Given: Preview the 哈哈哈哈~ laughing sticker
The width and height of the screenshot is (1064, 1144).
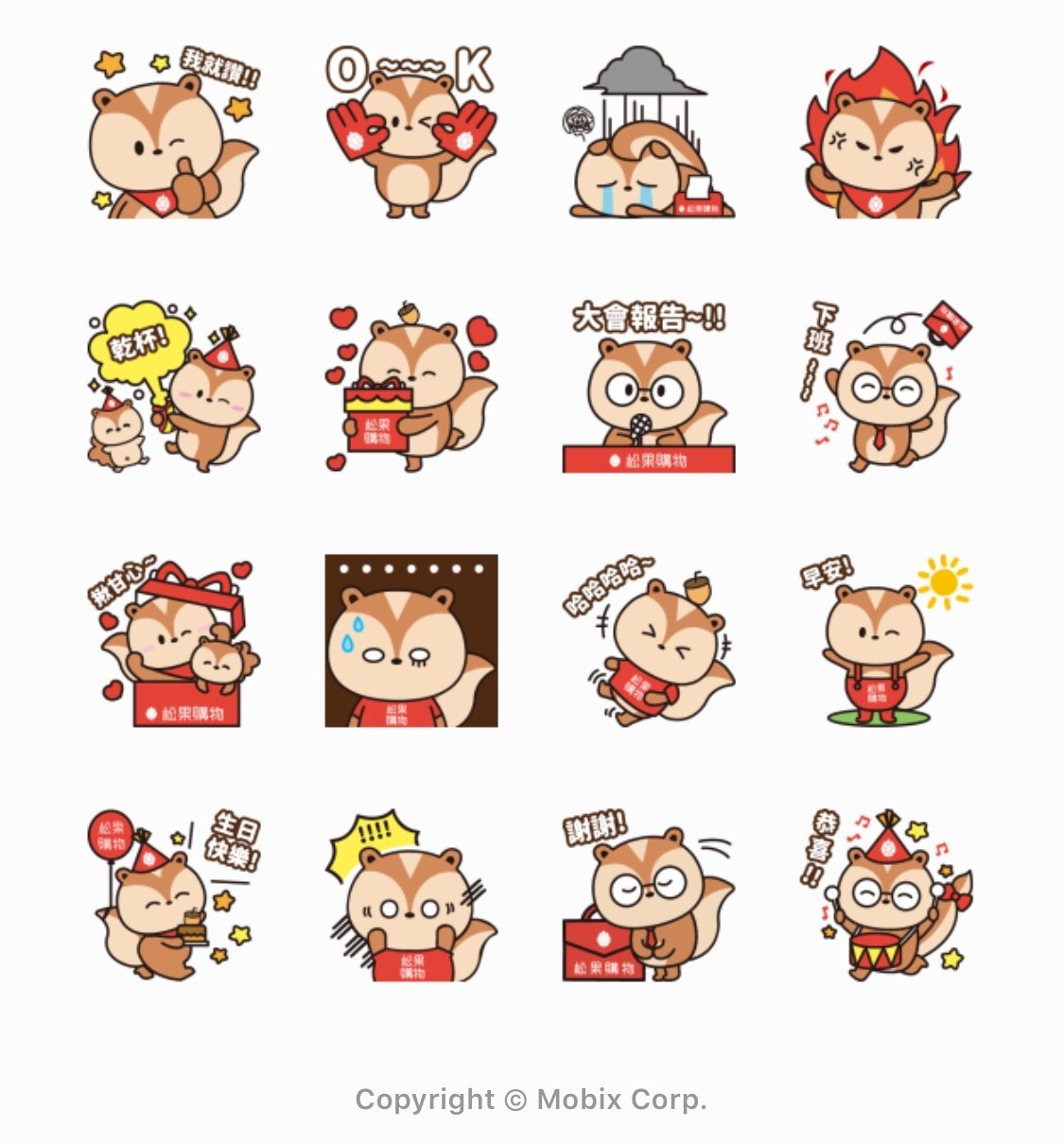Looking at the screenshot, I should pyautogui.click(x=649, y=641).
